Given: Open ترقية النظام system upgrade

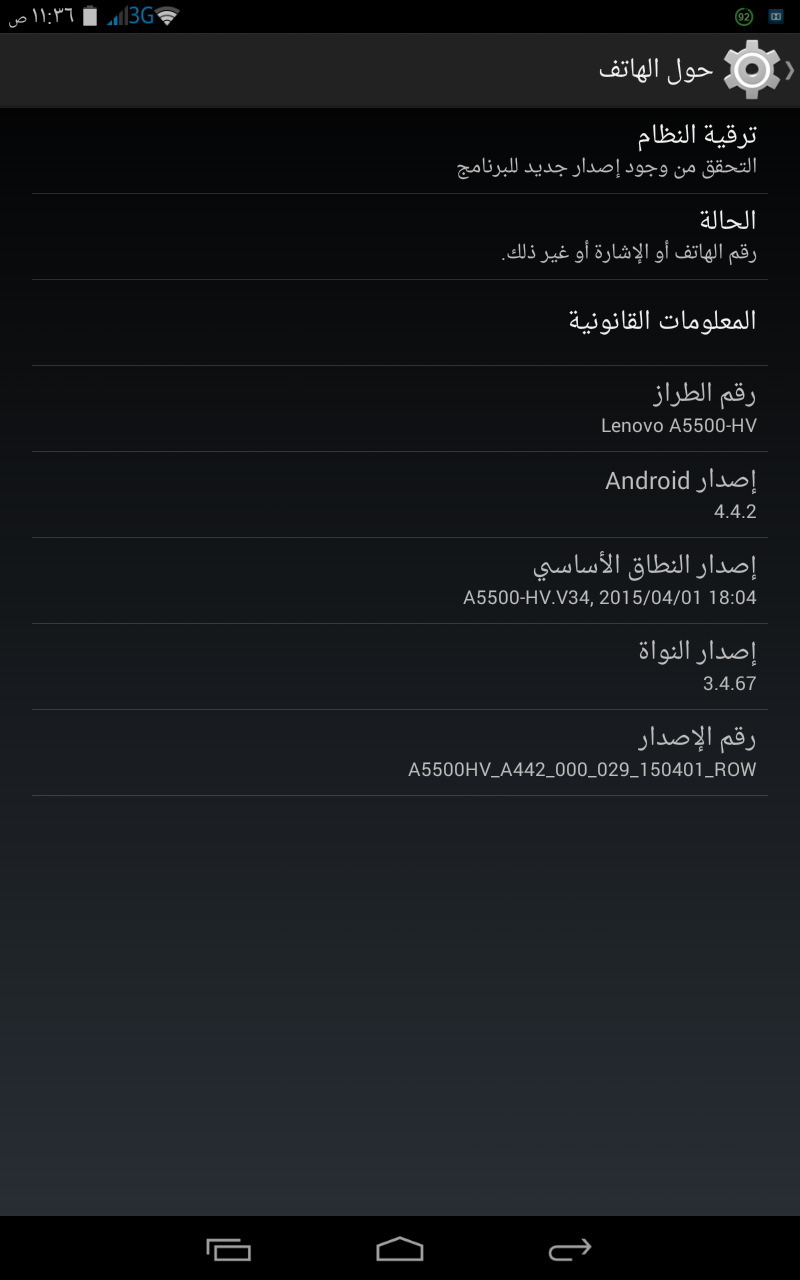Looking at the screenshot, I should (400, 150).
